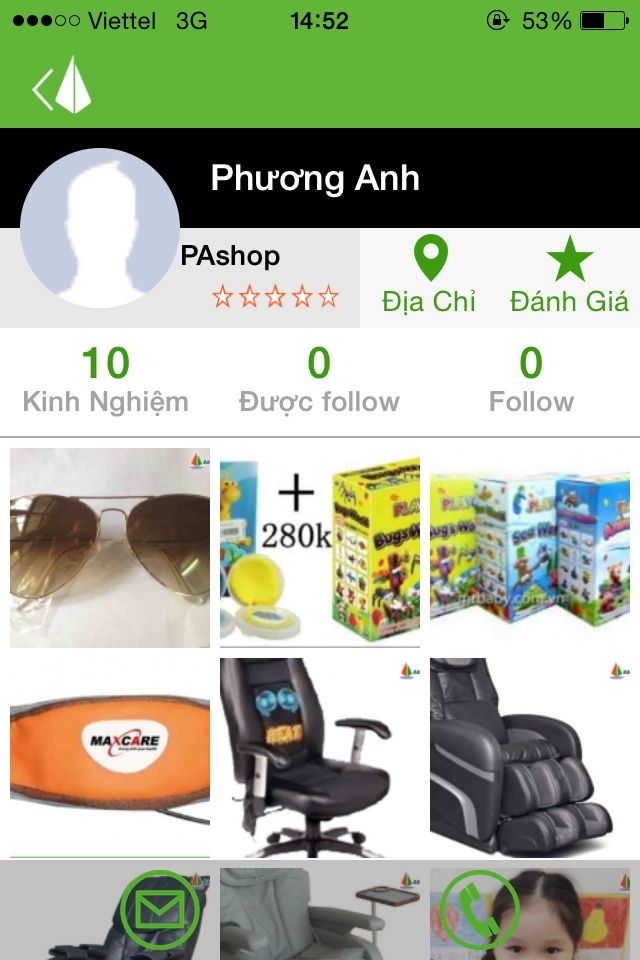
Task: Show the Follow following list
Action: [531, 380]
